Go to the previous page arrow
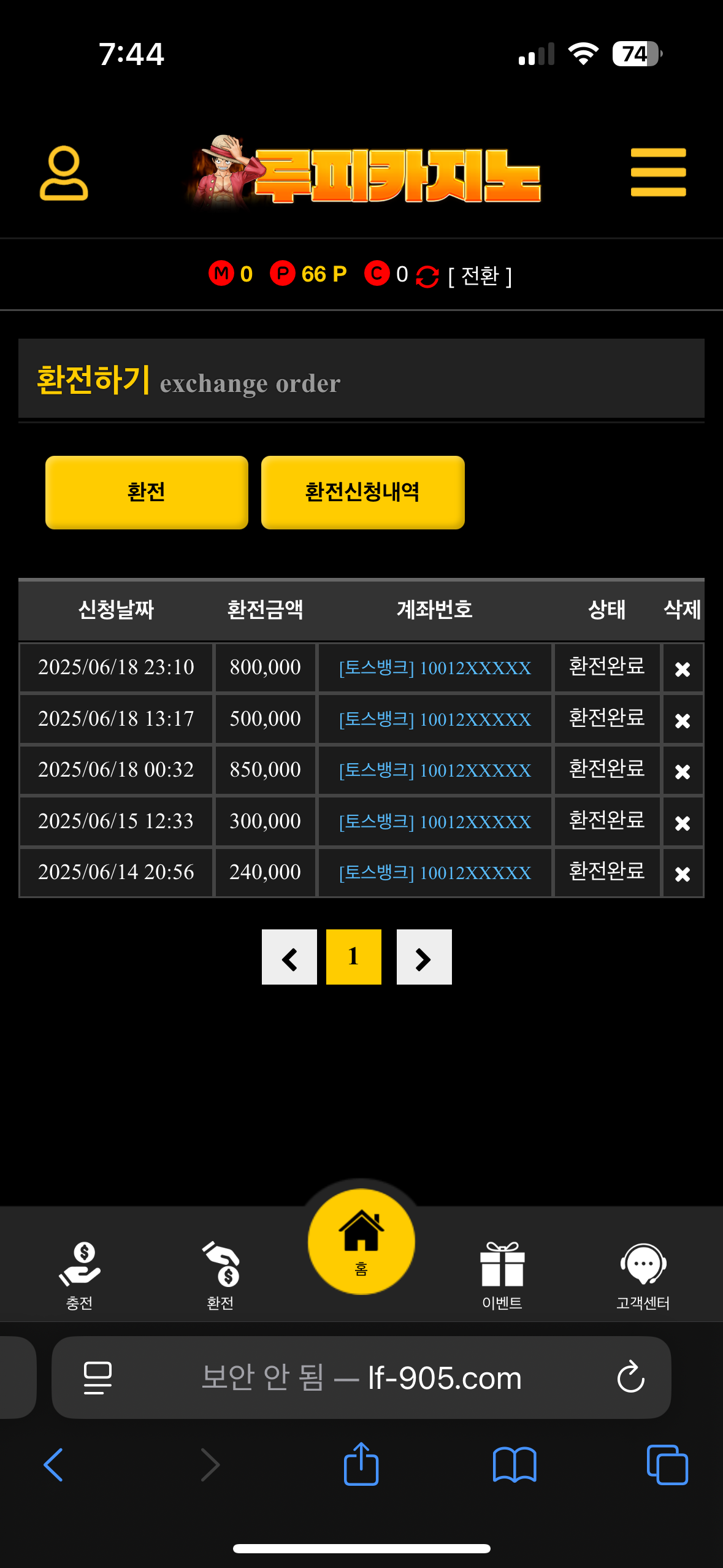Screen dimensions: 723x1568 289,957
